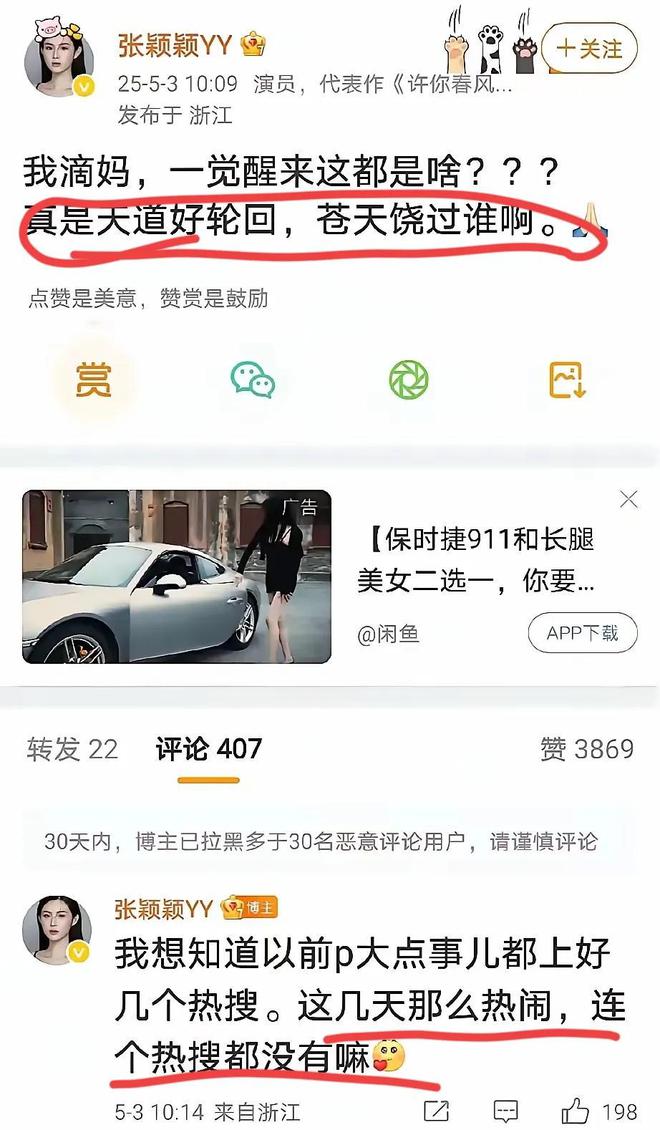Forward the comment from 张颖颖YY

[x=436, y=1110]
